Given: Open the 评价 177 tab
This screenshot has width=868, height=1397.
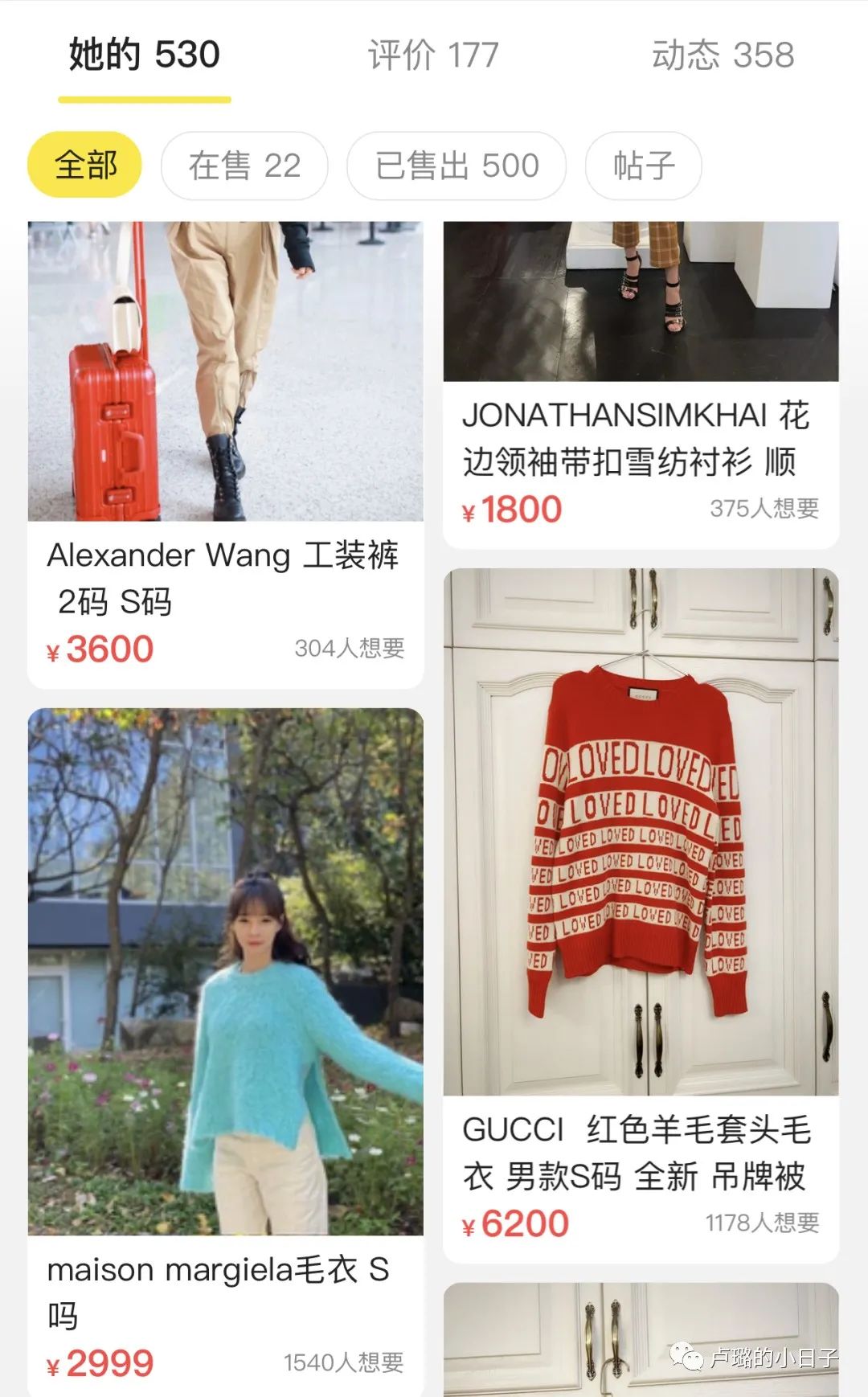Looking at the screenshot, I should pyautogui.click(x=433, y=55).
